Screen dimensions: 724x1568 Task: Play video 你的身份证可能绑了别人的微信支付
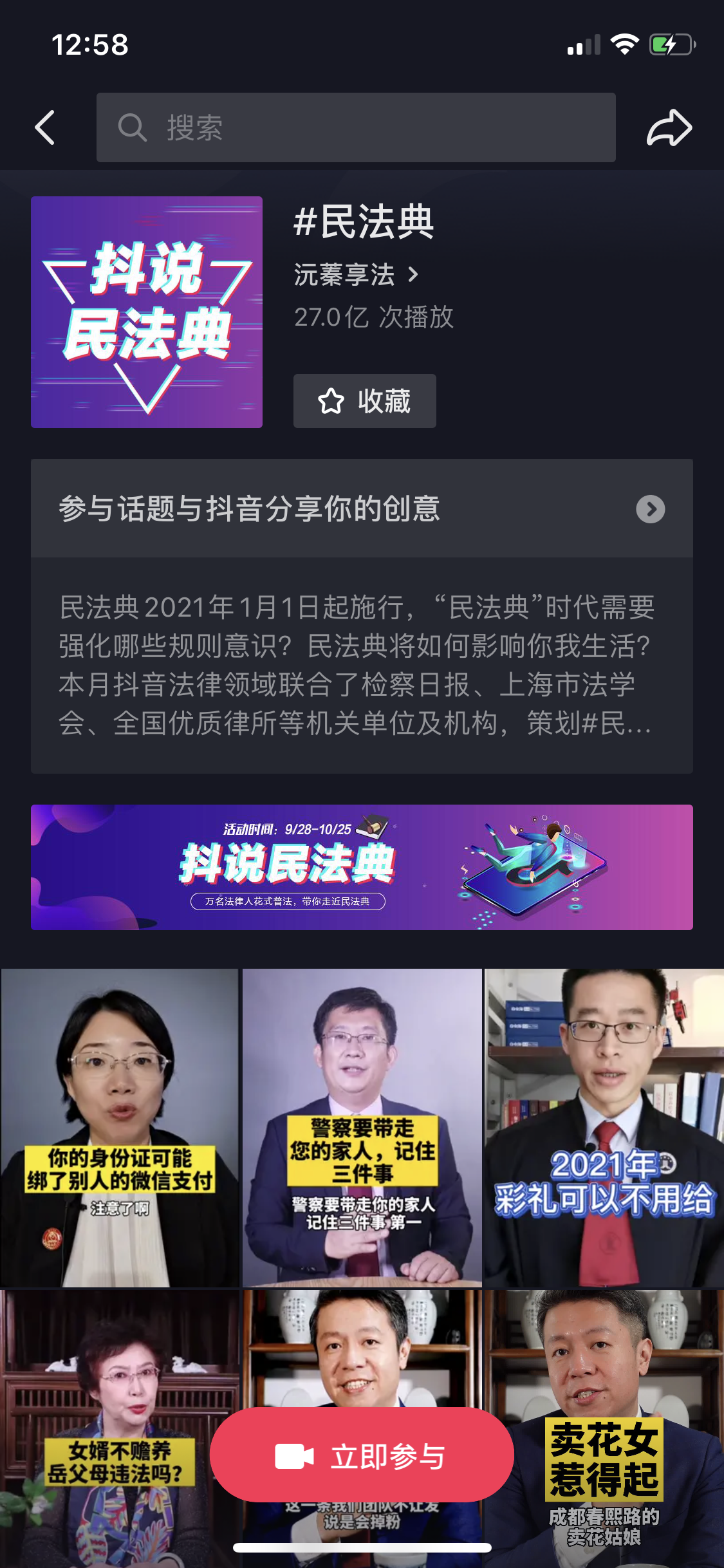[120, 1128]
